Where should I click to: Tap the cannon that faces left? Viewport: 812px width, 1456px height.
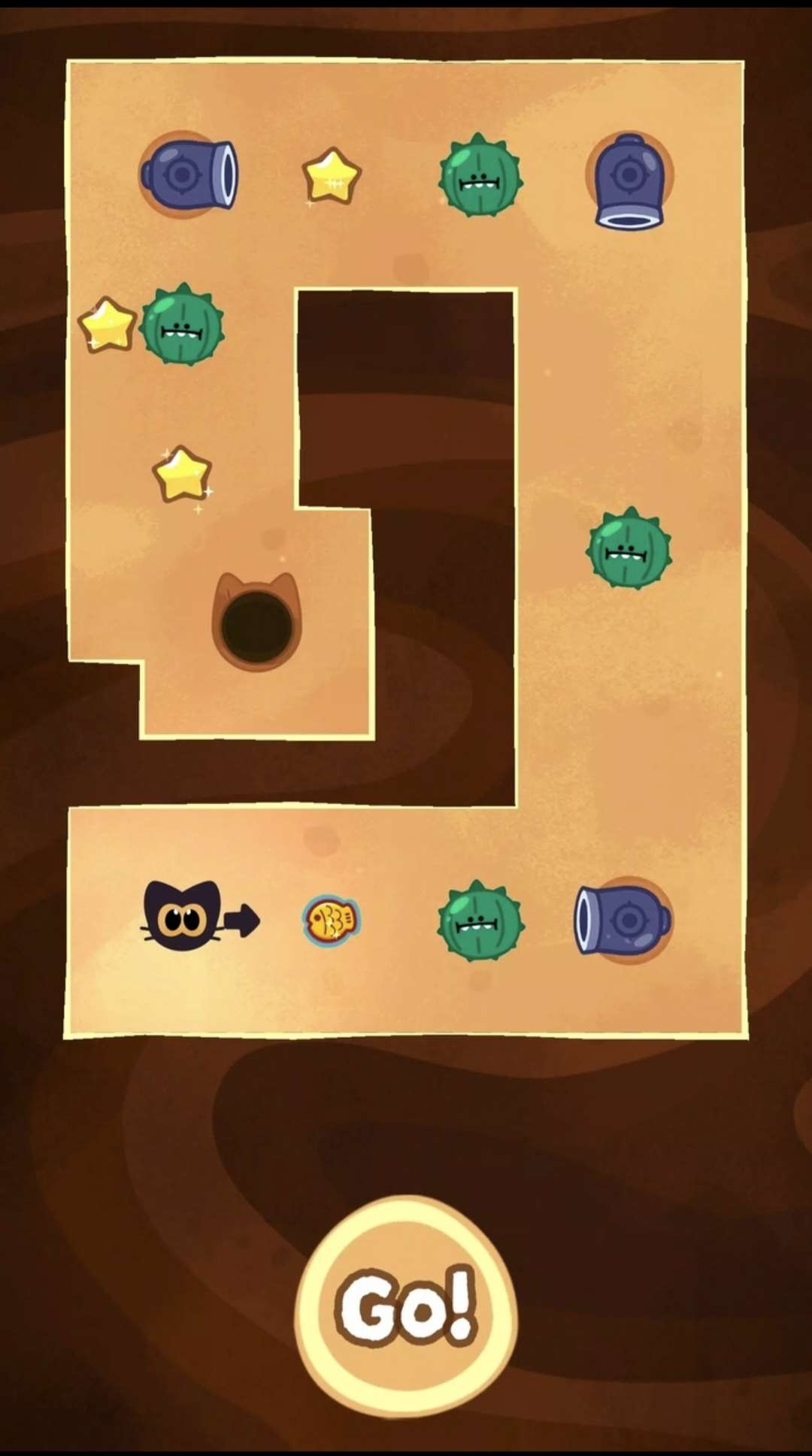click(623, 919)
